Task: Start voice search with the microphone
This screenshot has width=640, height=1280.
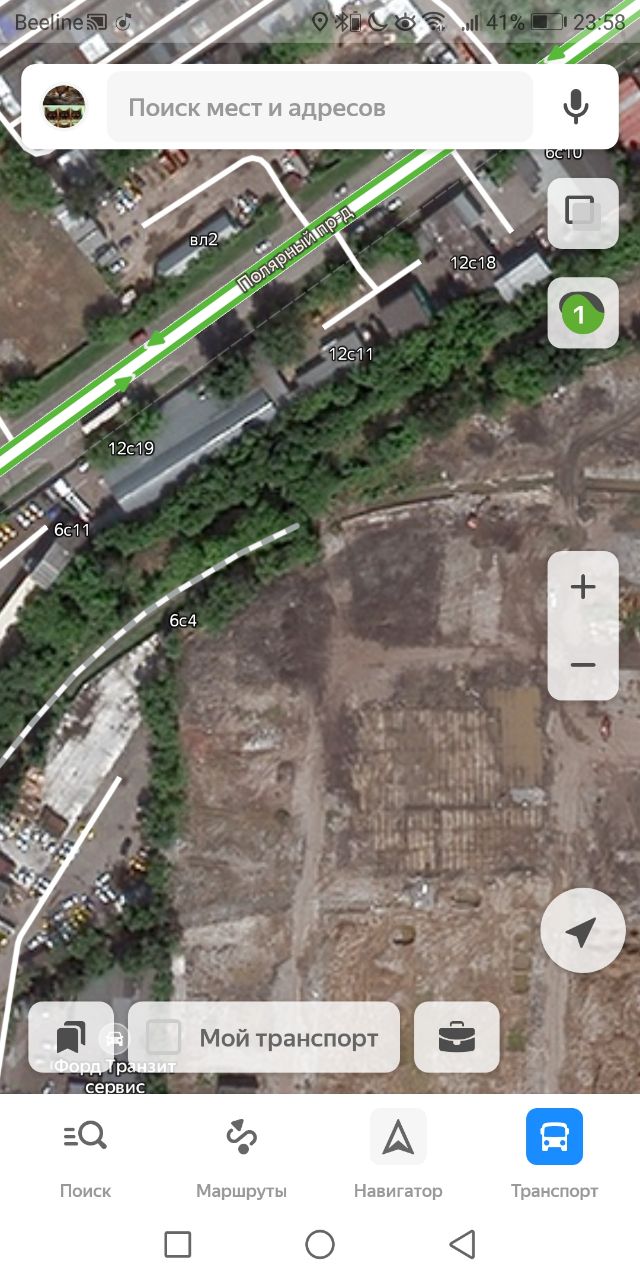Action: pyautogui.click(x=575, y=107)
